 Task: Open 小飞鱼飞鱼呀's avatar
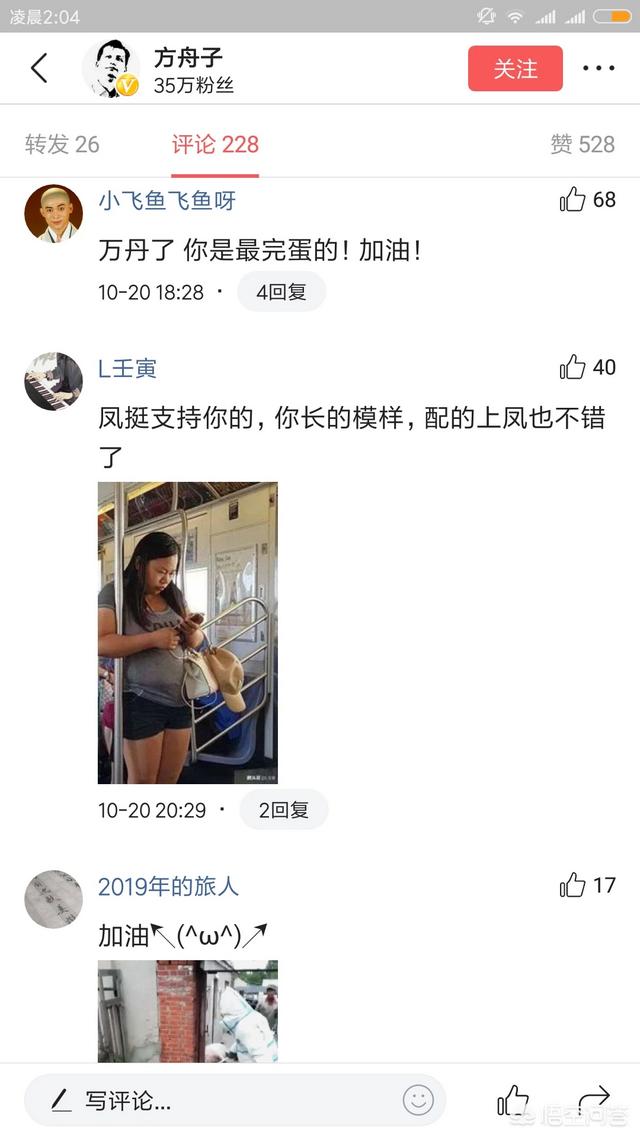(x=53, y=212)
